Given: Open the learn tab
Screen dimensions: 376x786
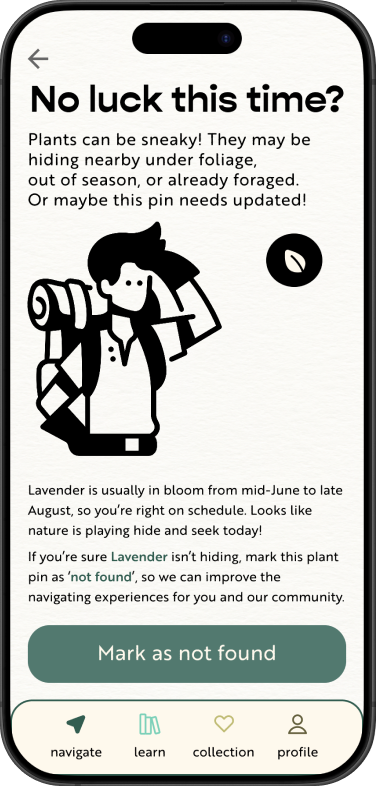Looking at the screenshot, I should [x=149, y=736].
